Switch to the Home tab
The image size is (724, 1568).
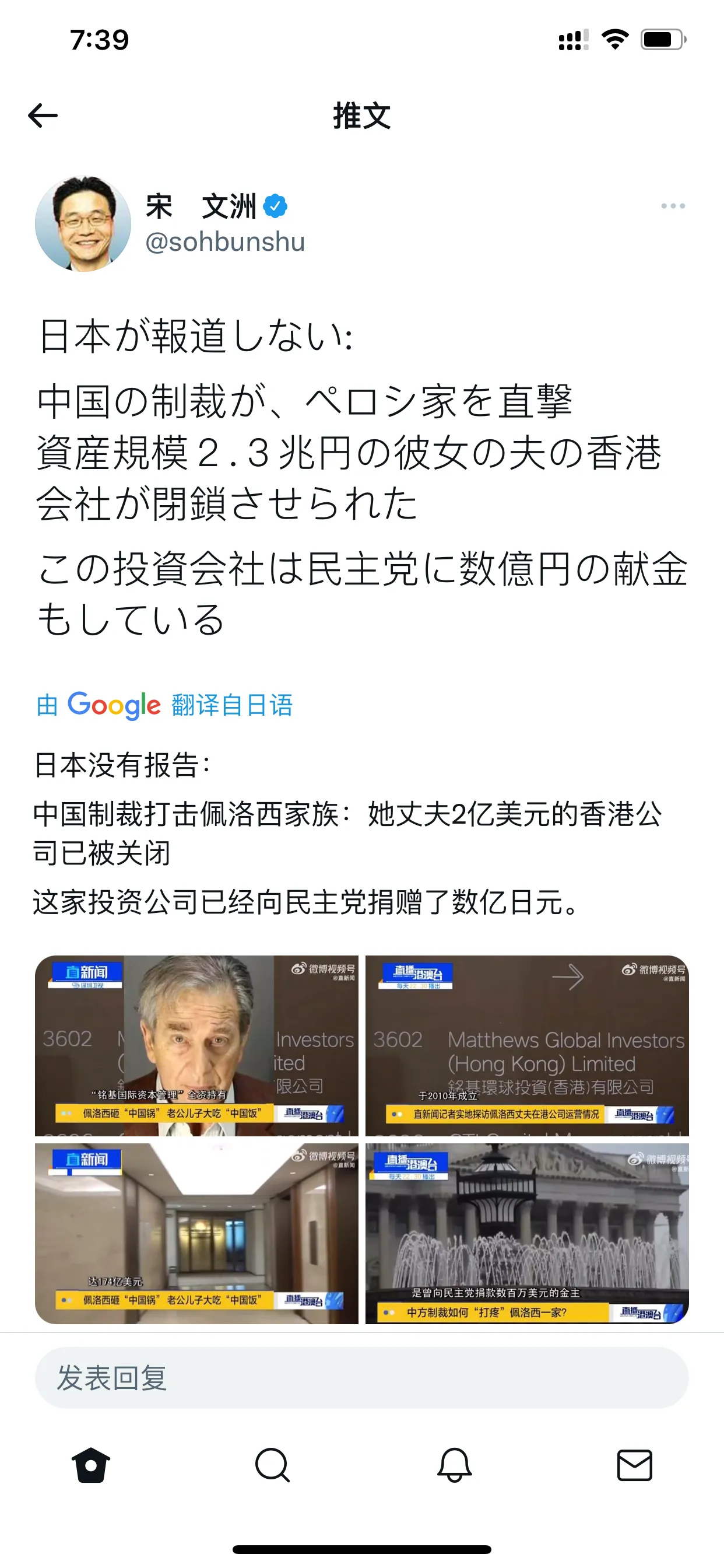click(91, 1465)
